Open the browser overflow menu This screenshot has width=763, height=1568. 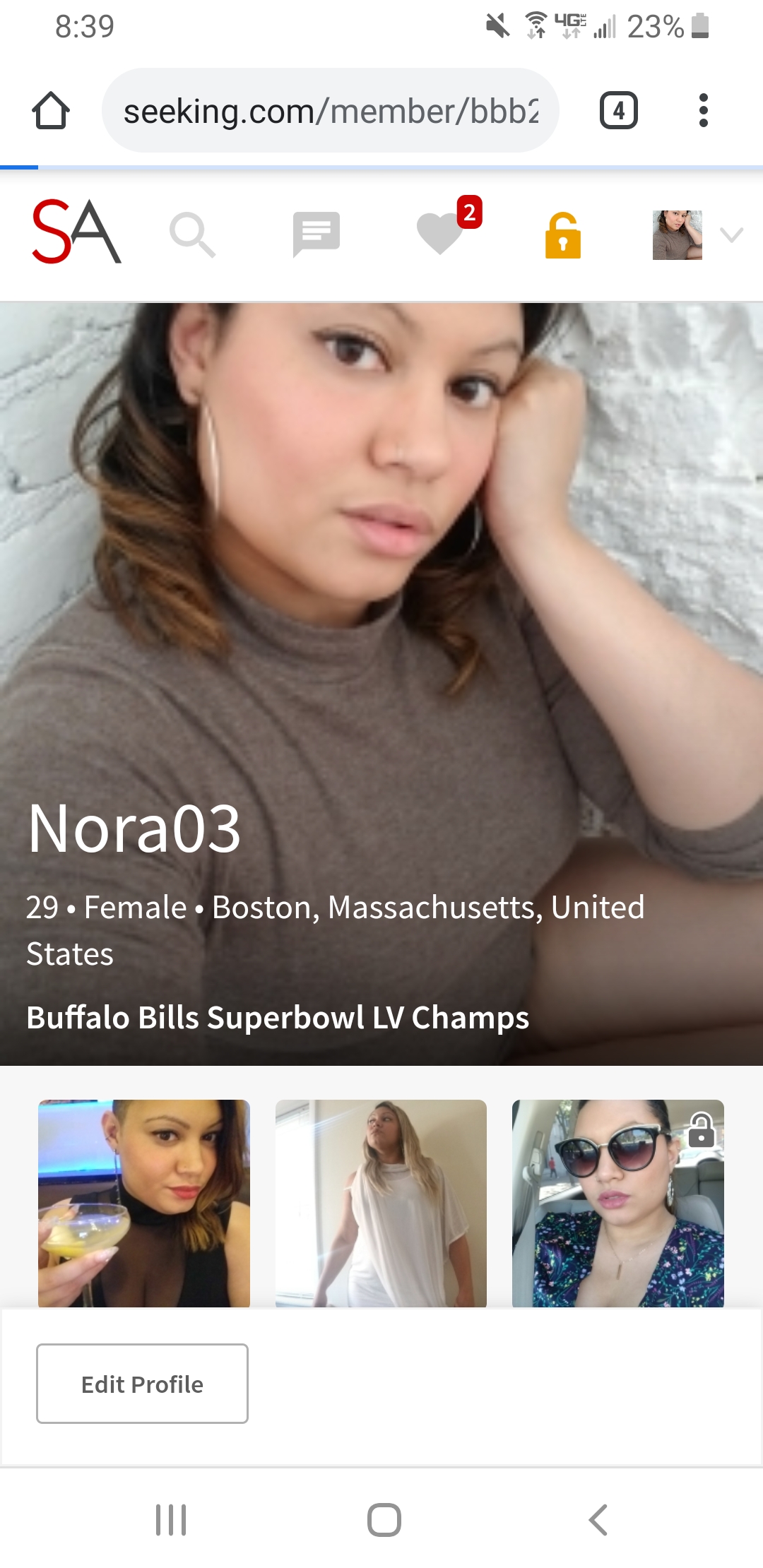tap(702, 111)
